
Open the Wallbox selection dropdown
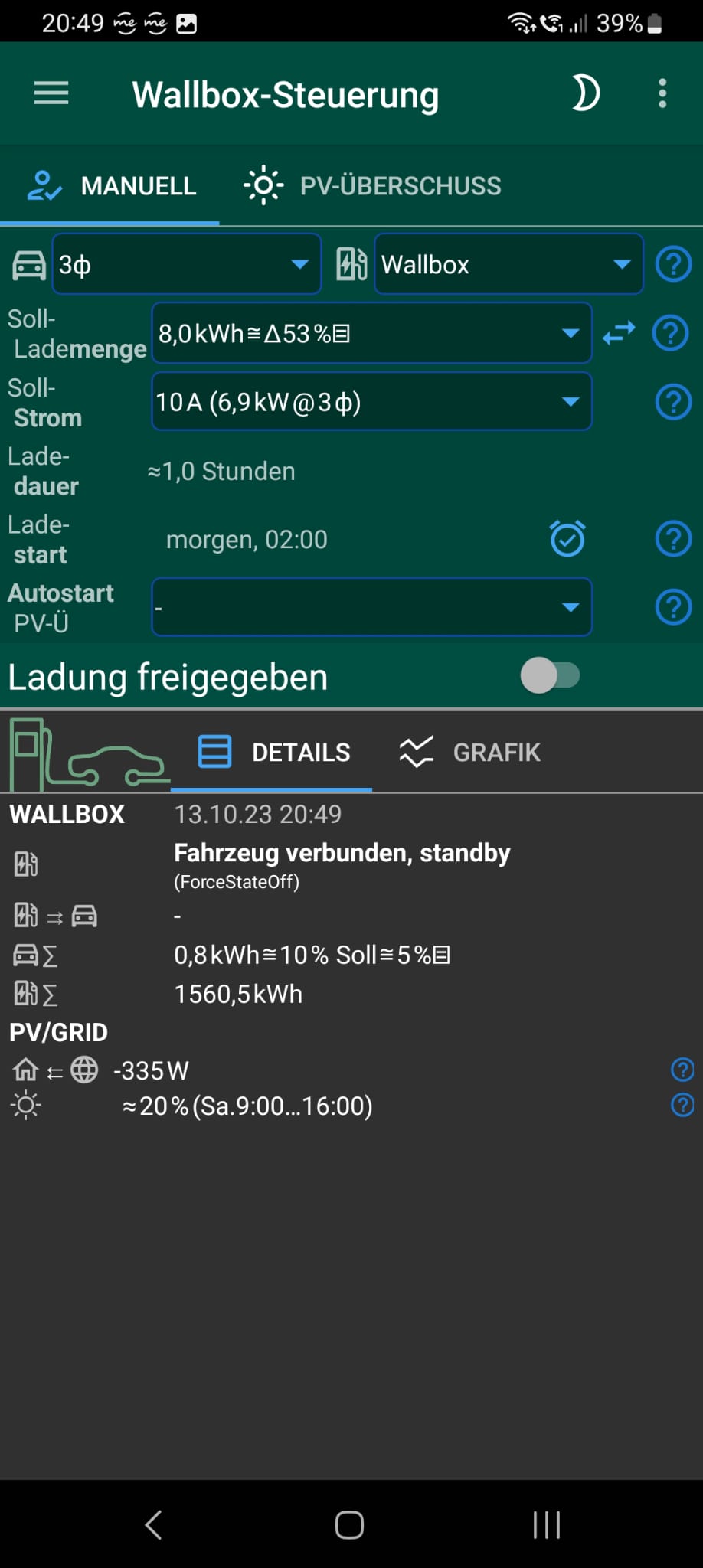point(508,264)
